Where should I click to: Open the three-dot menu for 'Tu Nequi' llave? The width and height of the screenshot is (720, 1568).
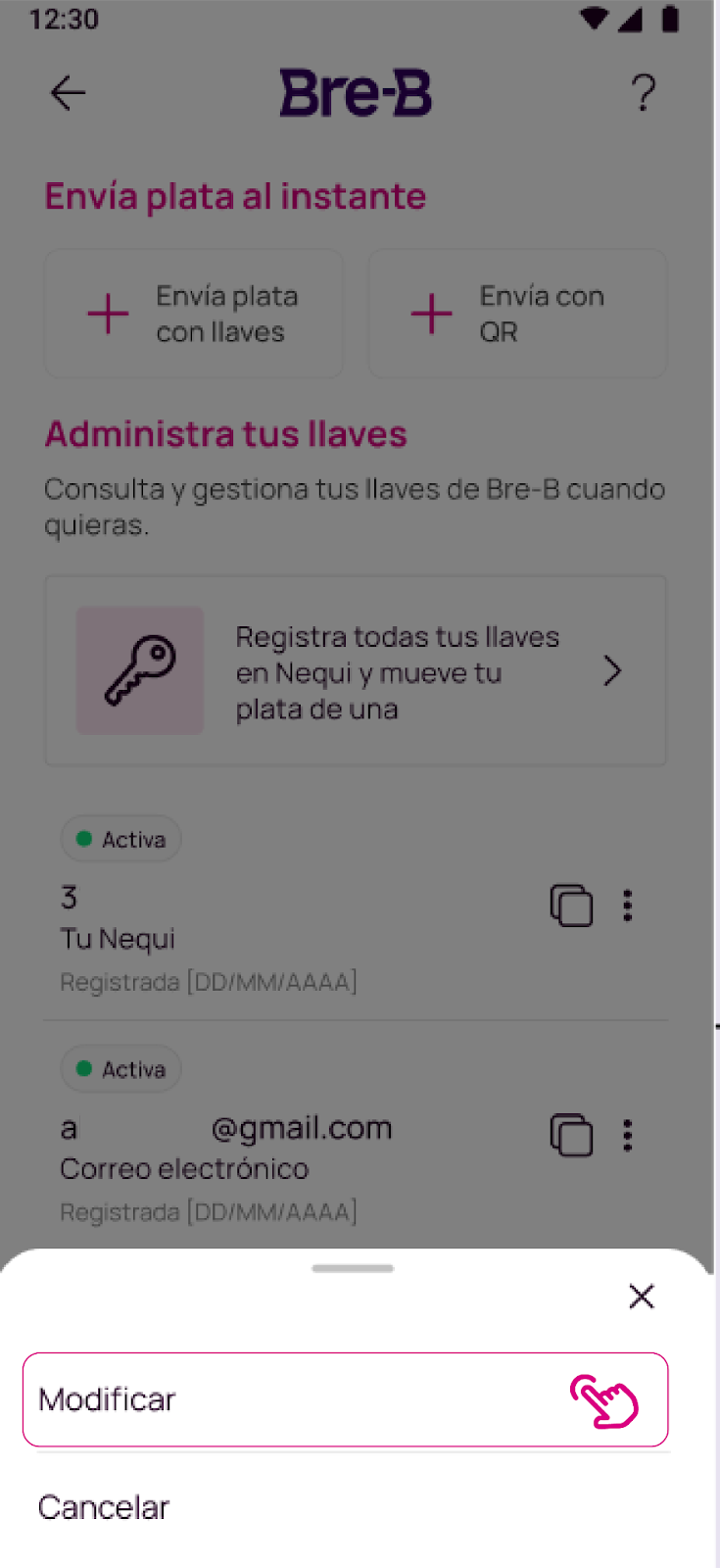[628, 906]
